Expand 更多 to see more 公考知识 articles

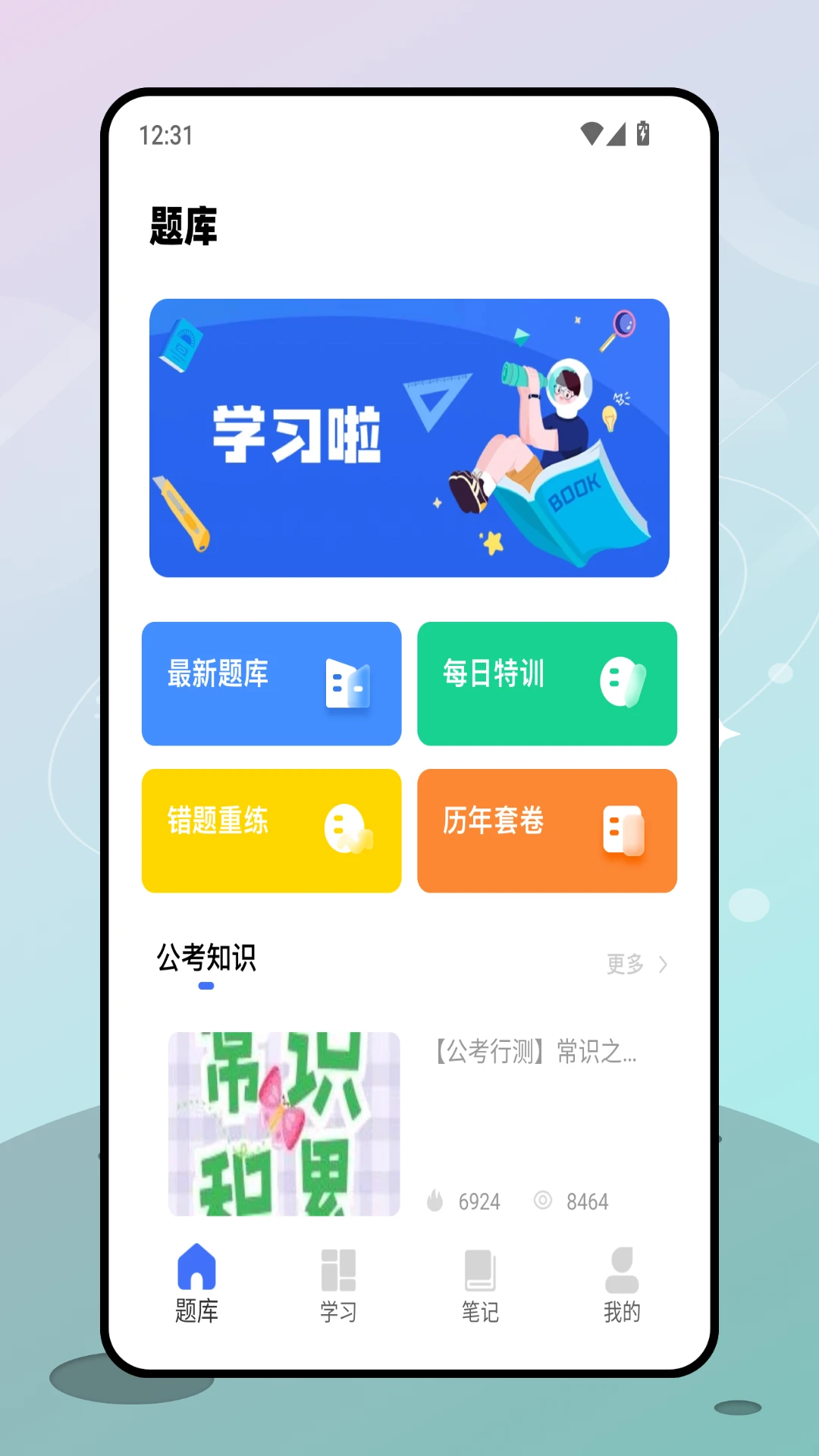point(623,965)
